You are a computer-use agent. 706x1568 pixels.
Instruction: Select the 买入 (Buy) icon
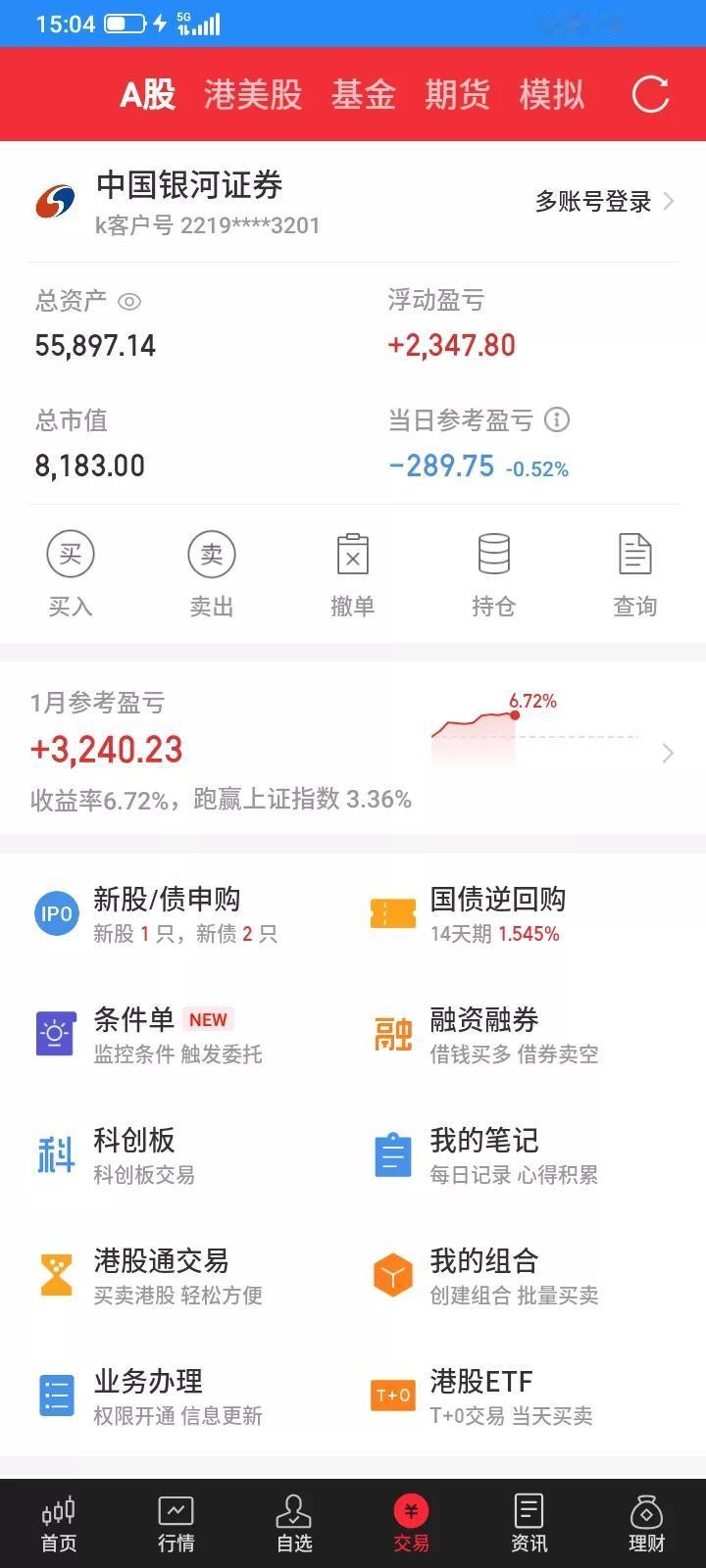69,554
